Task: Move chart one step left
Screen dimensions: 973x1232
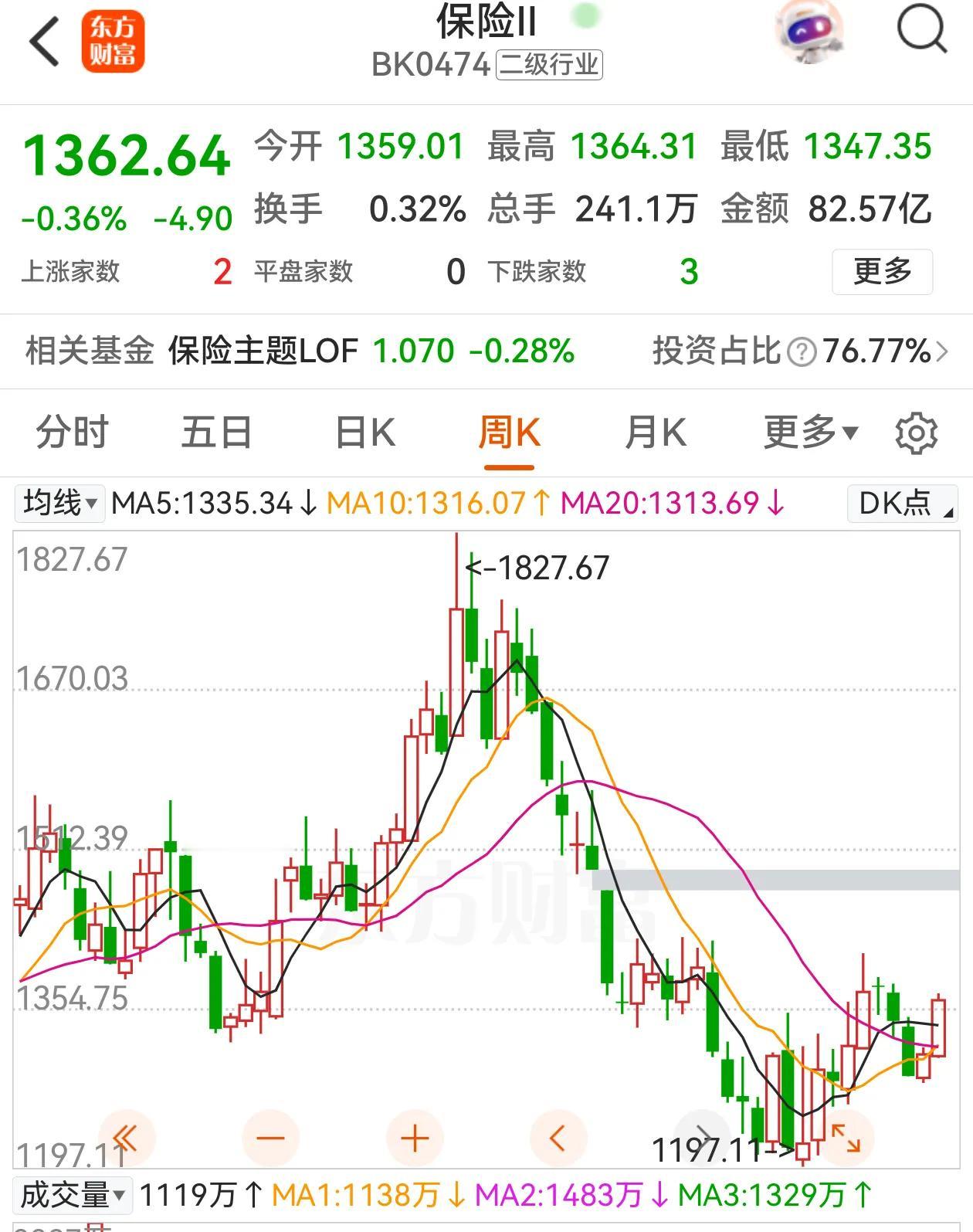Action: (558, 1138)
